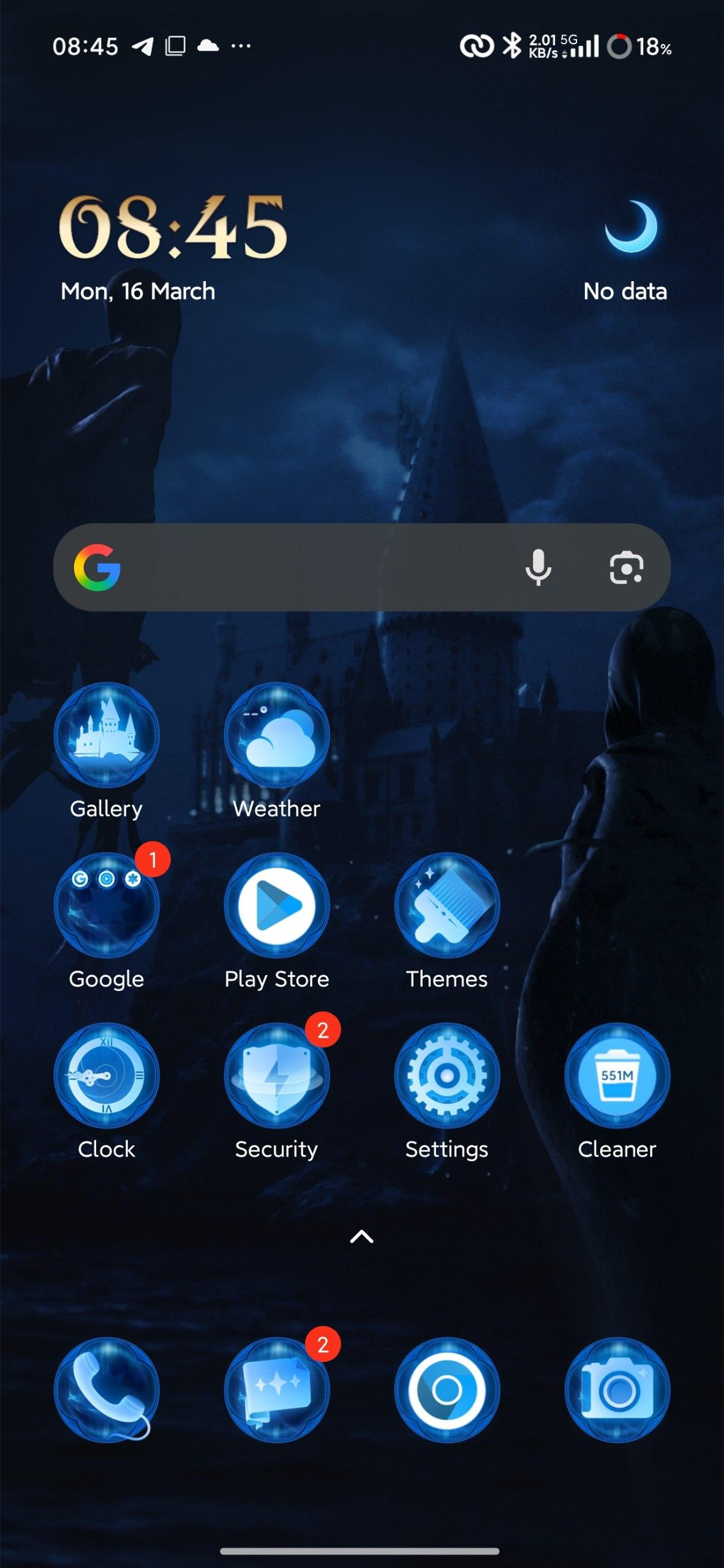Launch Play Store
Screen dimensions: 724x1568
pos(277,905)
